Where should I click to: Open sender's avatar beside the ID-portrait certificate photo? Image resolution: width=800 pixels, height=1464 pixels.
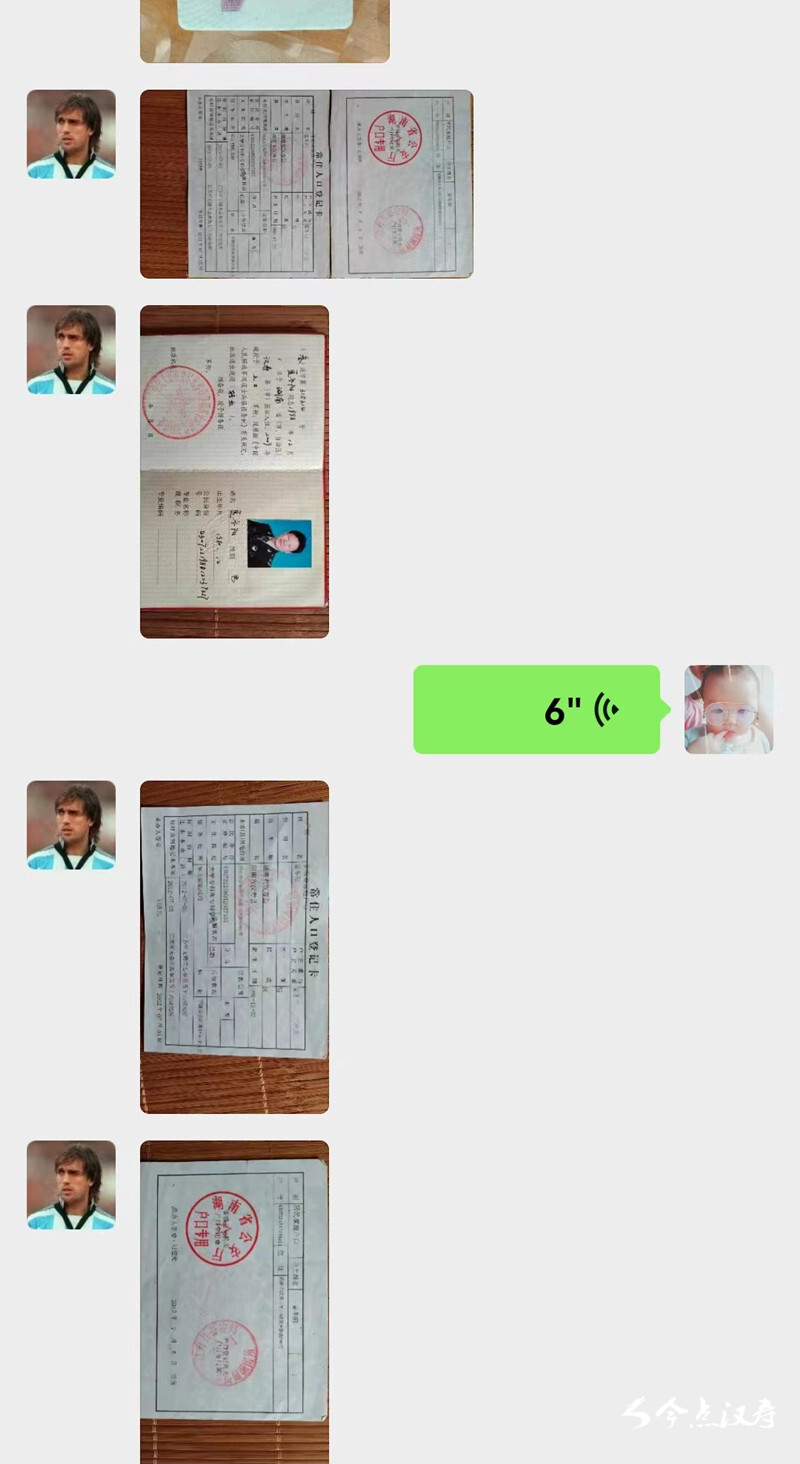[x=71, y=350]
